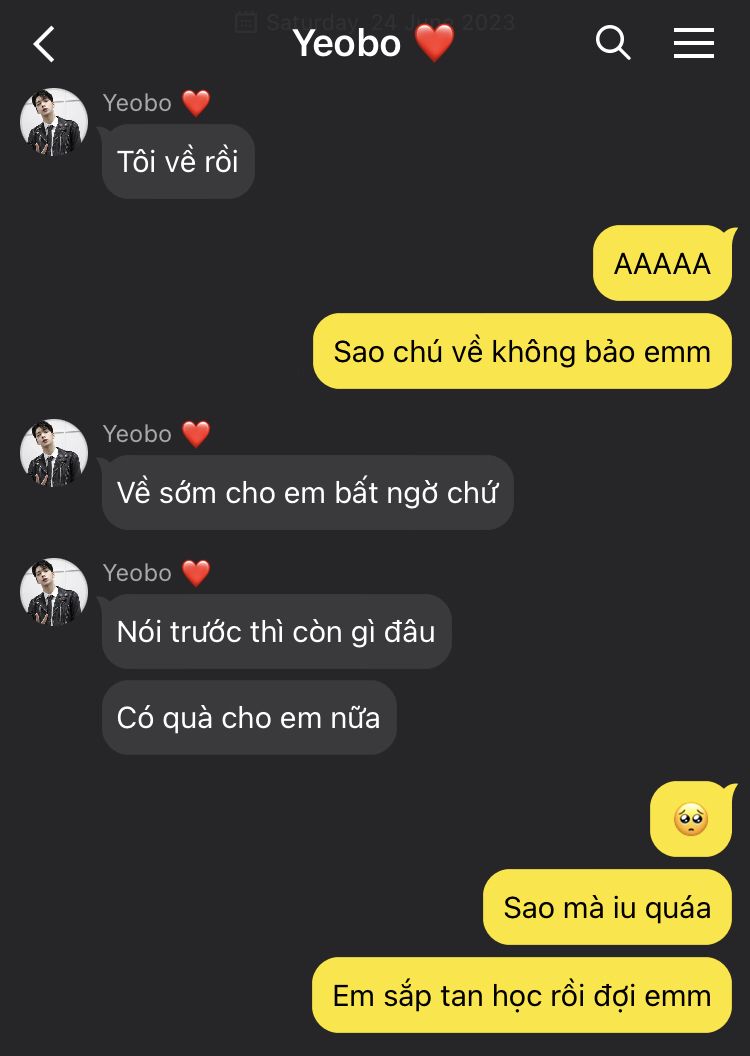Go back from the Yeobo chat
Screen dimensions: 750x1056
click(44, 44)
